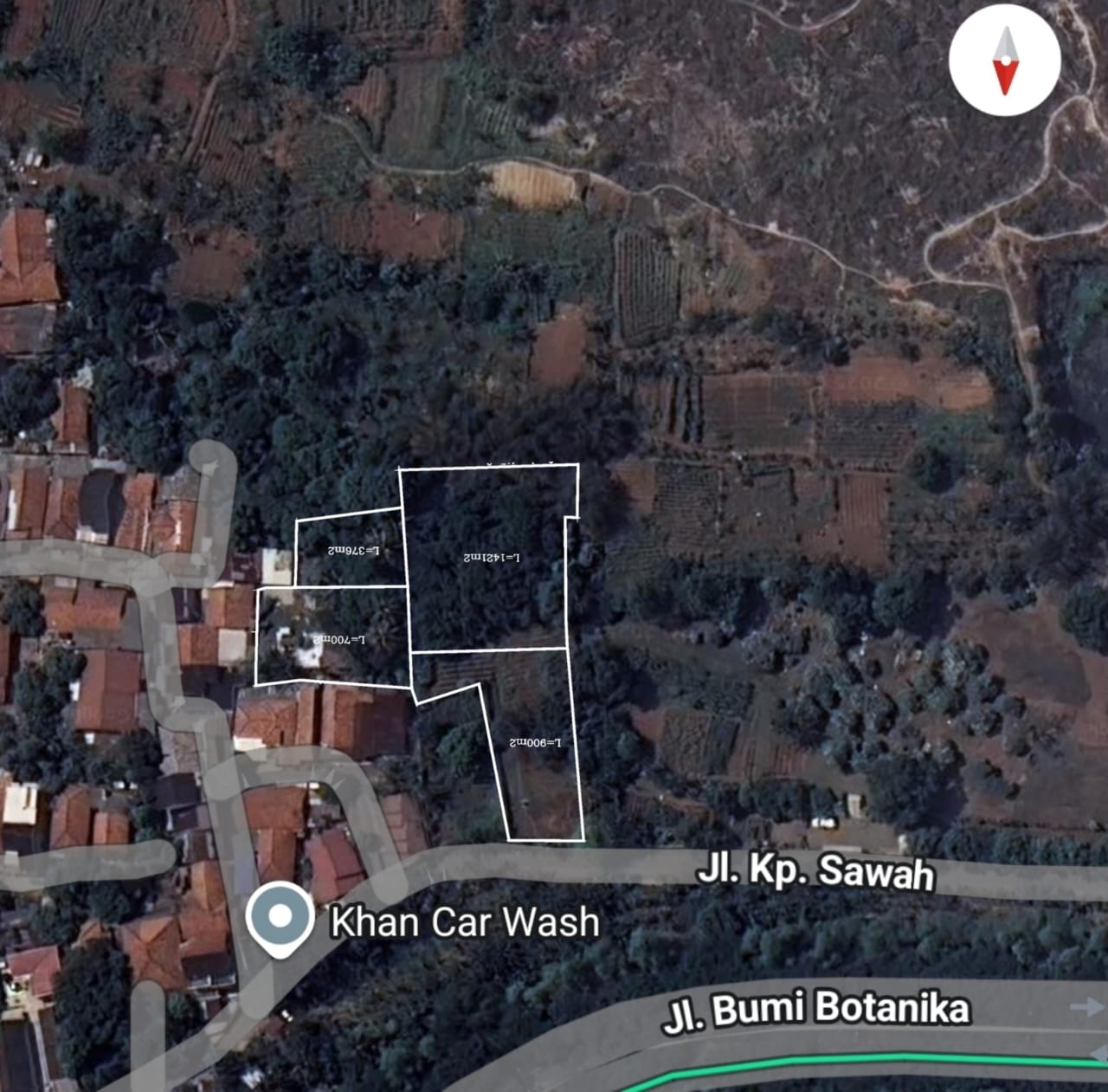
Task: Open the Khan Car Wash place marker
Action: [280, 917]
